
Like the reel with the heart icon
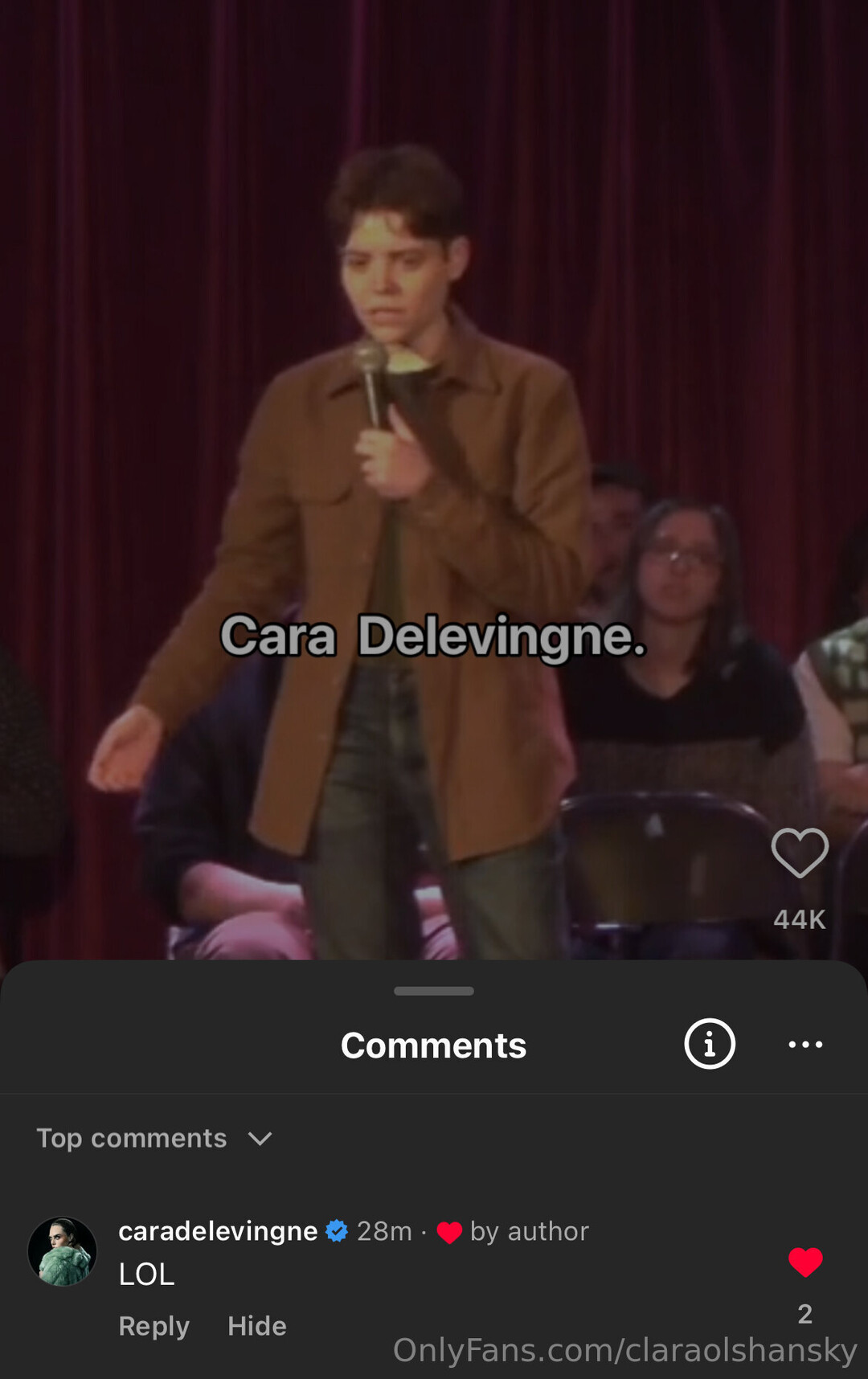800,853
